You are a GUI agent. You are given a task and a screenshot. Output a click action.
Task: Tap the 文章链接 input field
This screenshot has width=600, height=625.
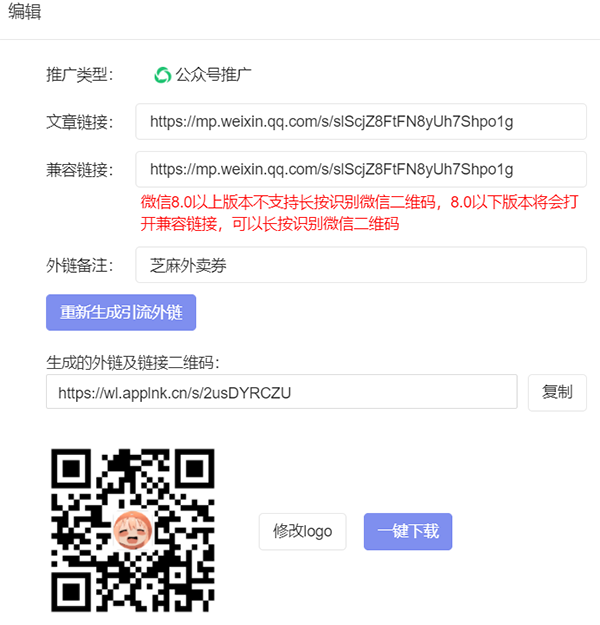[360, 122]
